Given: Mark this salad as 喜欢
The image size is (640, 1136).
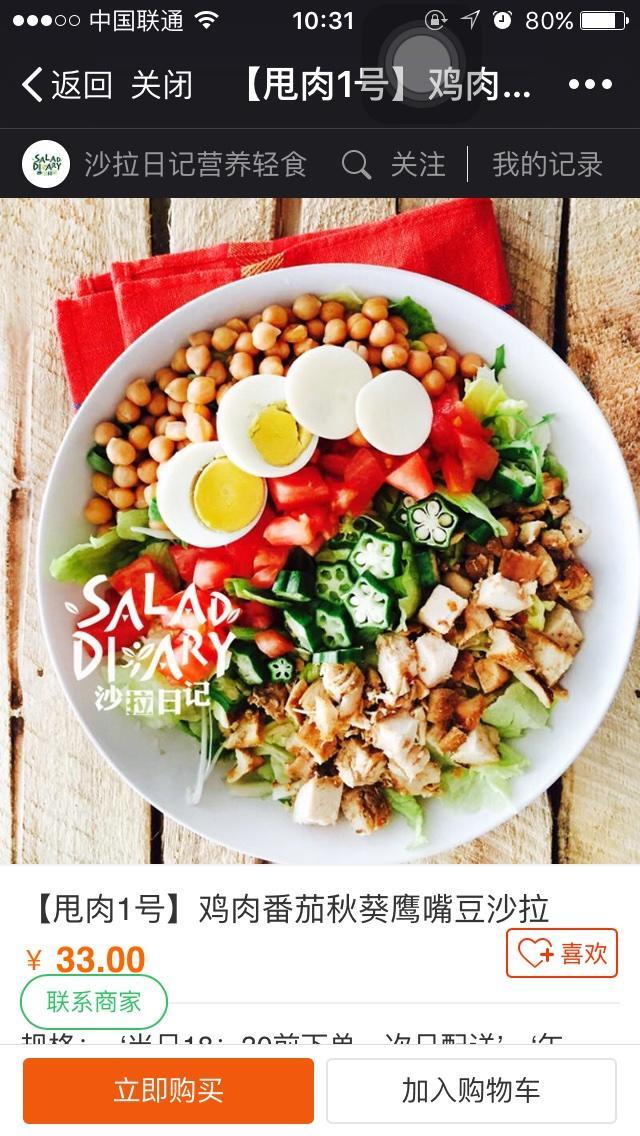Looking at the screenshot, I should tap(562, 953).
